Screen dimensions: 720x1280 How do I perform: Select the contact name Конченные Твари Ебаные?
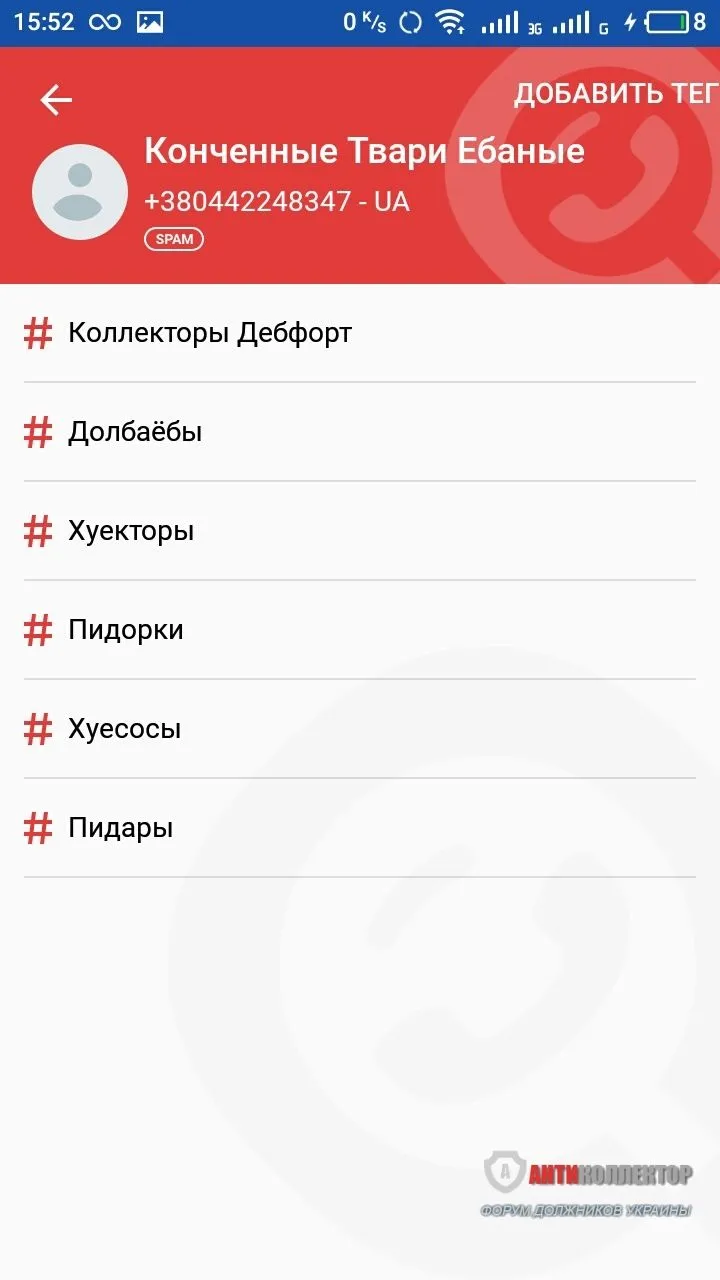point(363,150)
